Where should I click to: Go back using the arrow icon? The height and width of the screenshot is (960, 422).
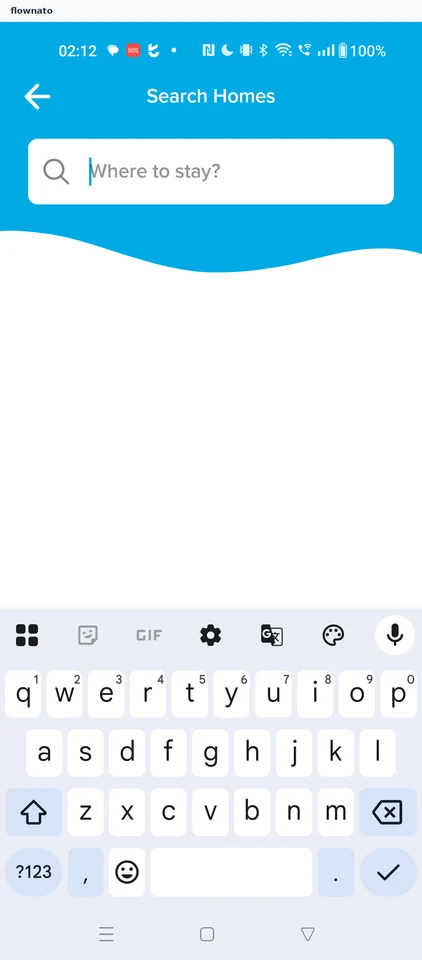click(37, 97)
